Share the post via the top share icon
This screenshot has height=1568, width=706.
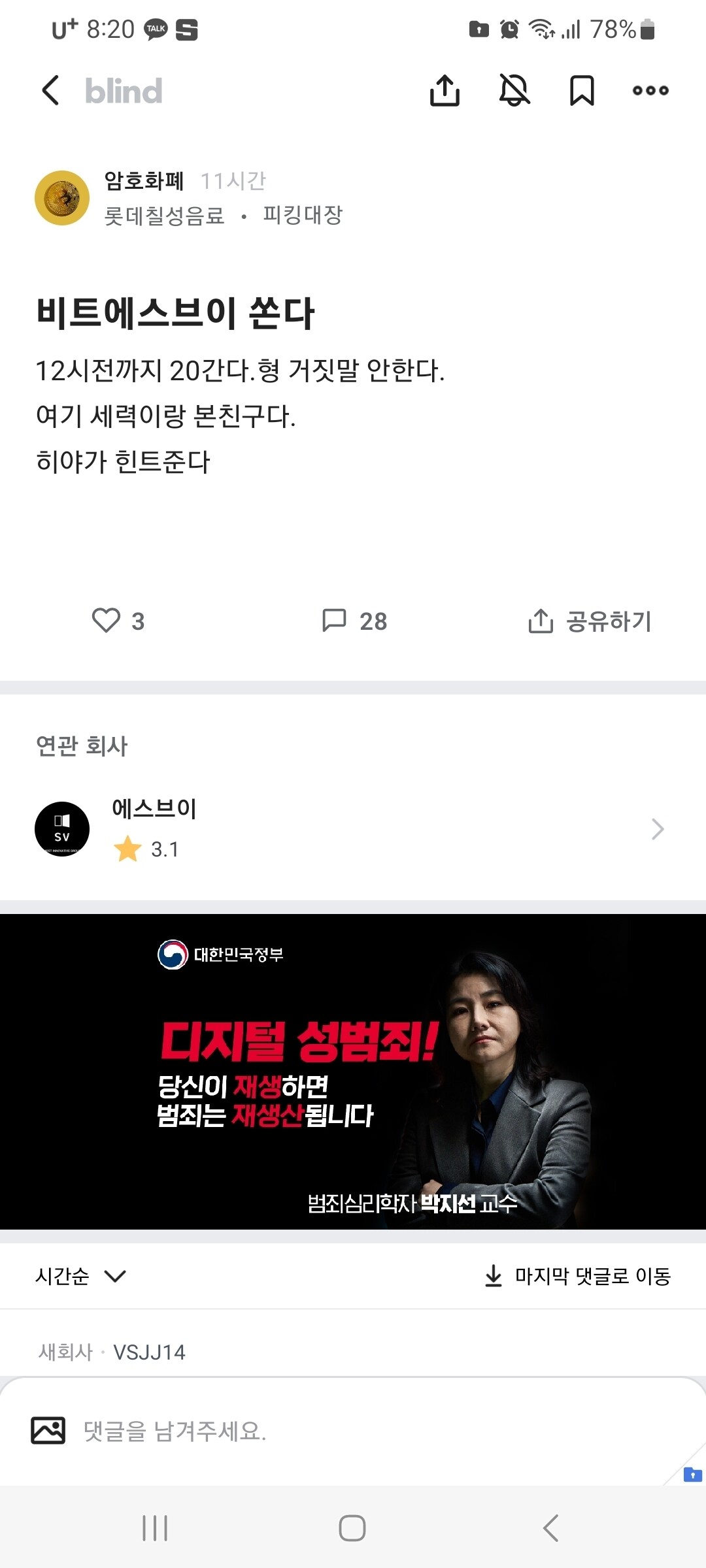[446, 91]
